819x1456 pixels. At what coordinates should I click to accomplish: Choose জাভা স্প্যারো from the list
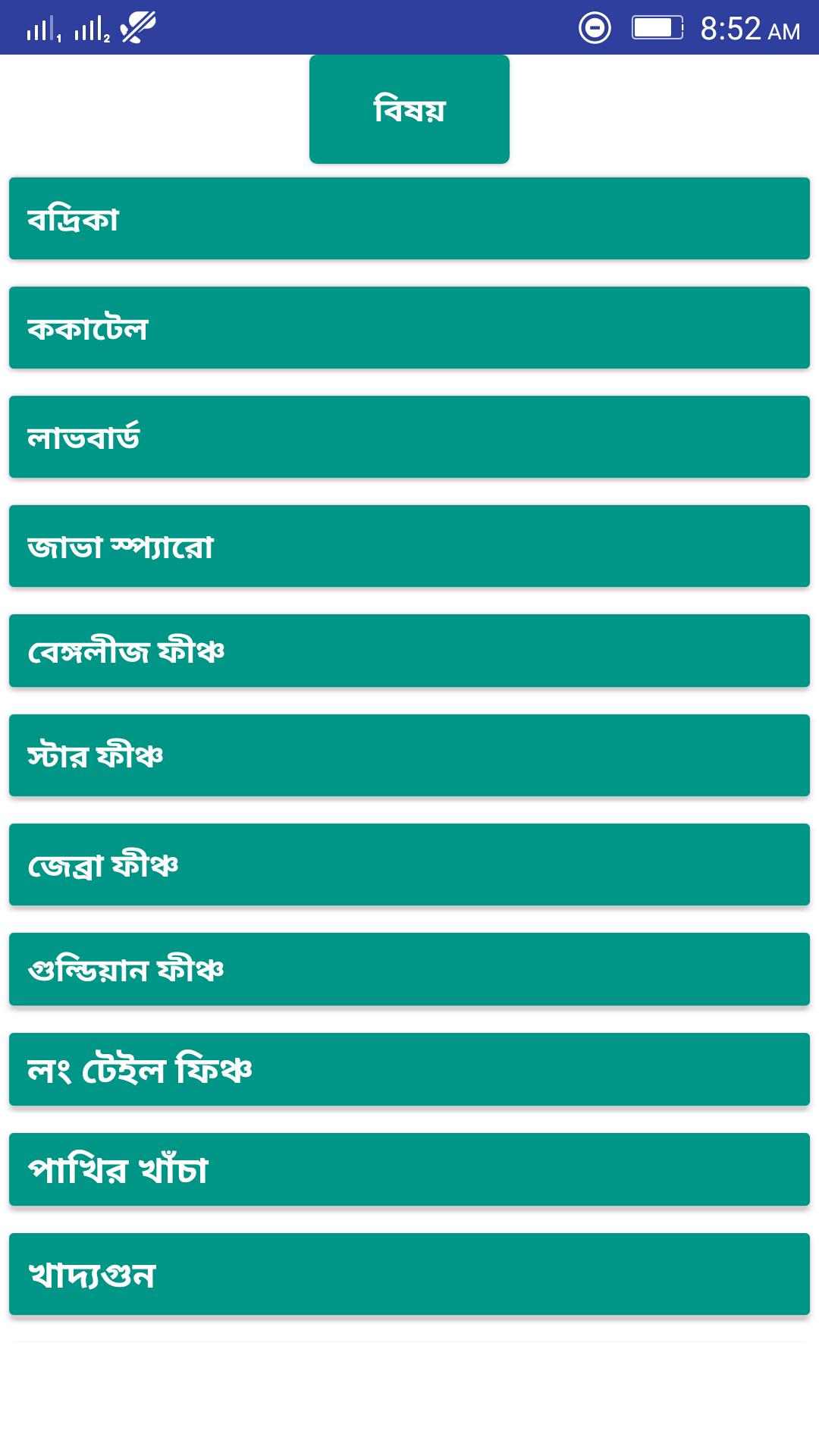pos(409,546)
